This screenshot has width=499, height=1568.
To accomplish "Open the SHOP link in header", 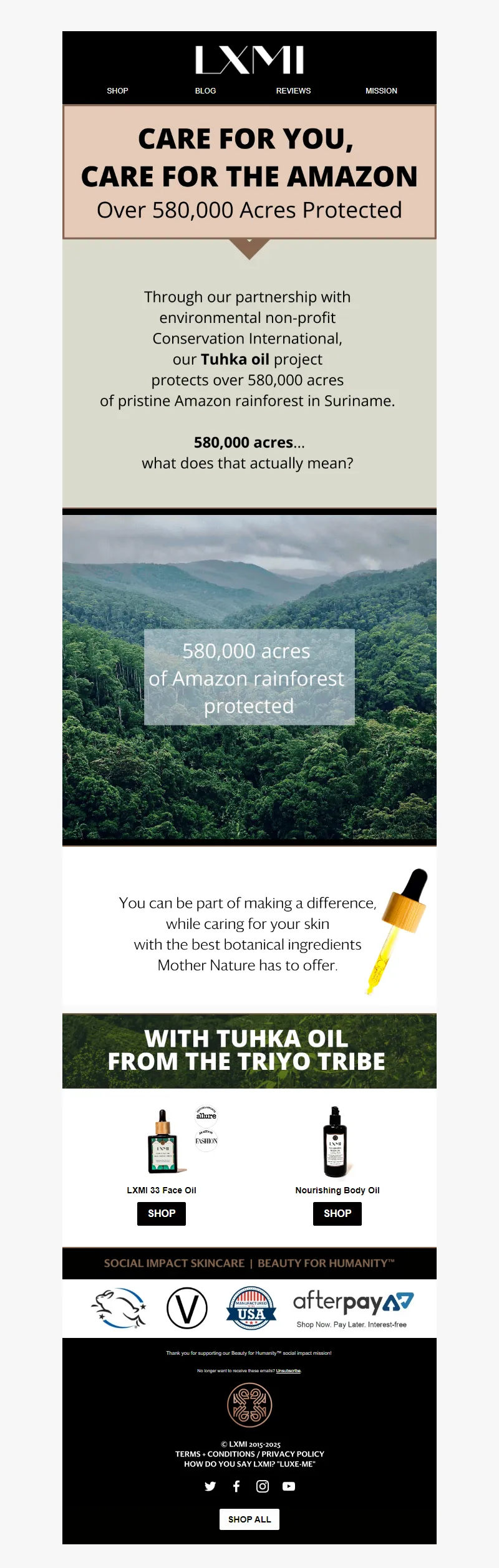I will [x=117, y=90].
